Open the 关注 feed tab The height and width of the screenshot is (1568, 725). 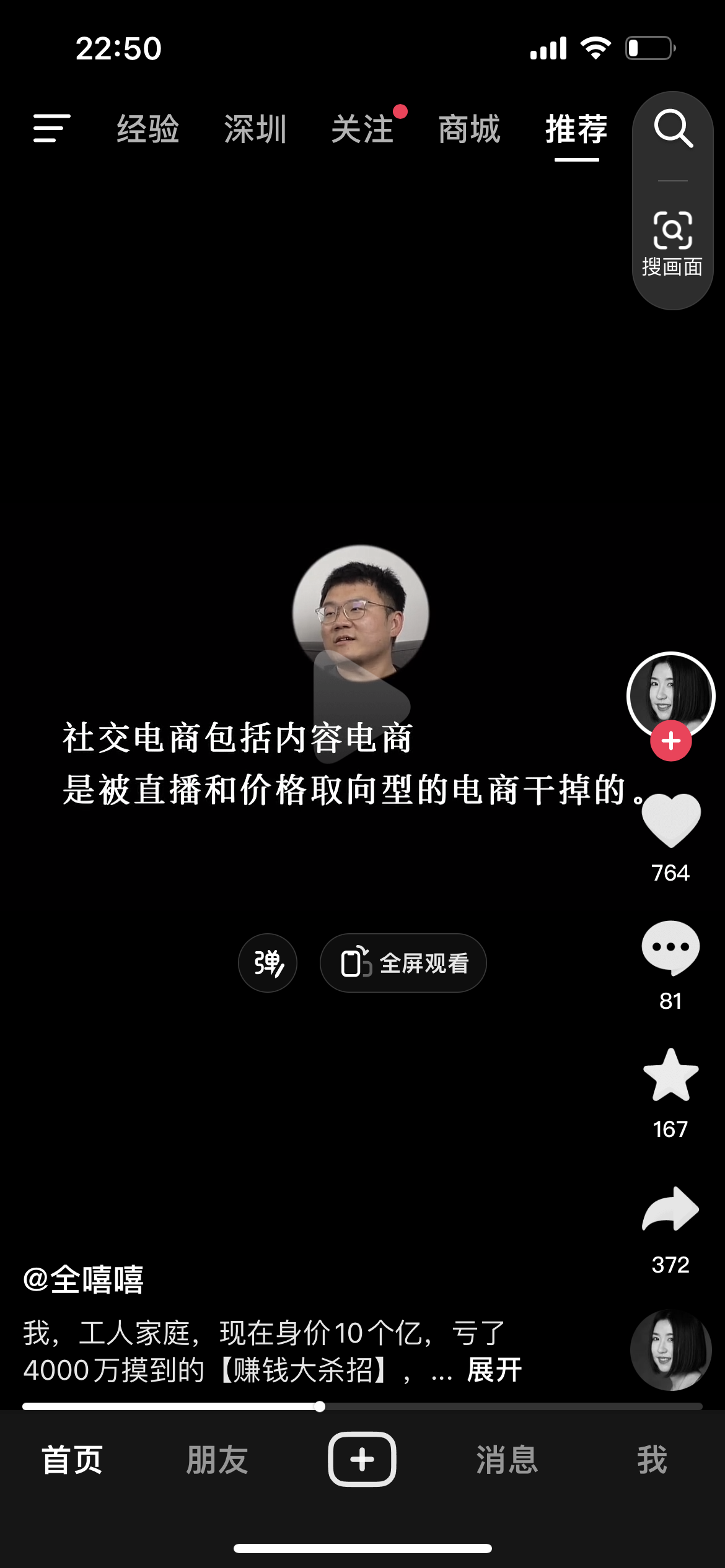pyautogui.click(x=362, y=129)
